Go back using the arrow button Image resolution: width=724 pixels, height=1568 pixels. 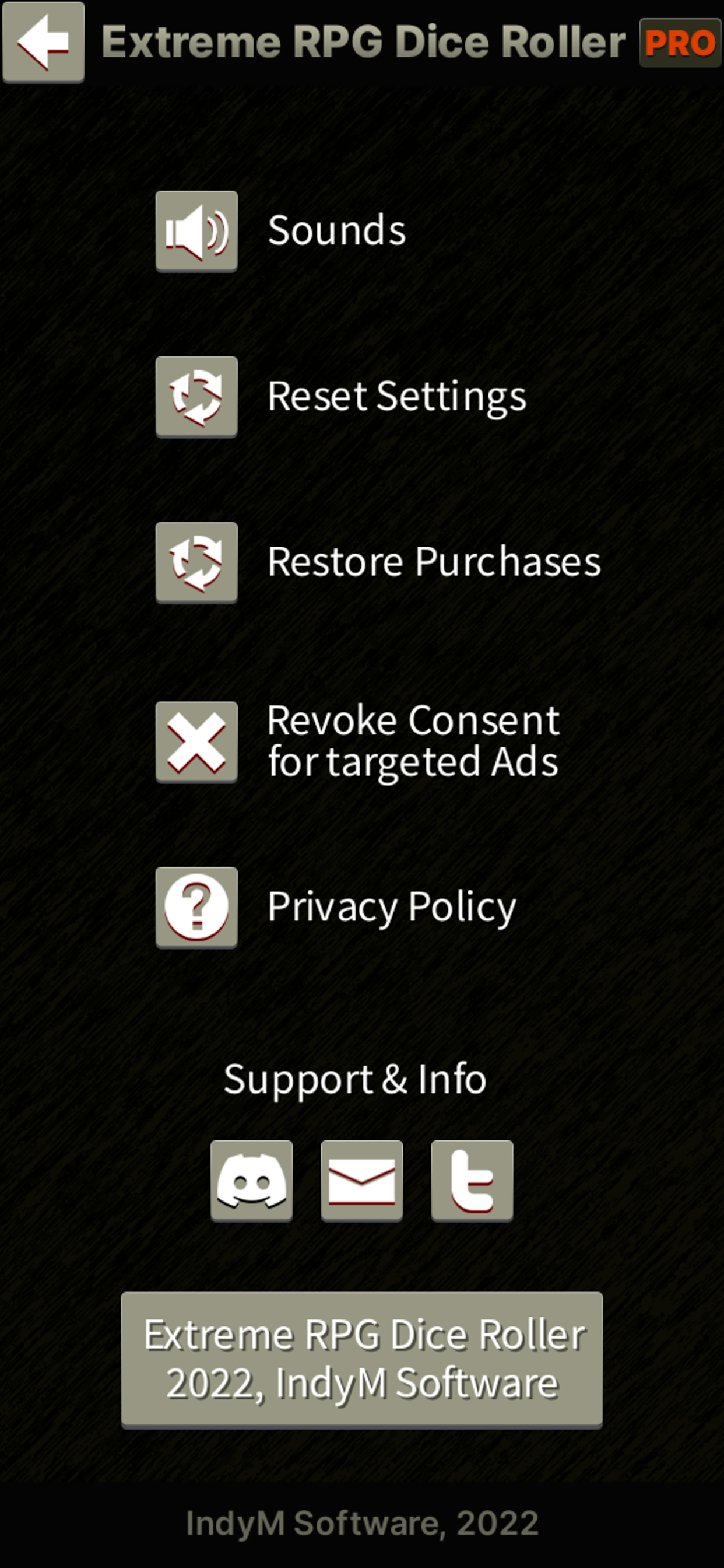click(x=43, y=42)
